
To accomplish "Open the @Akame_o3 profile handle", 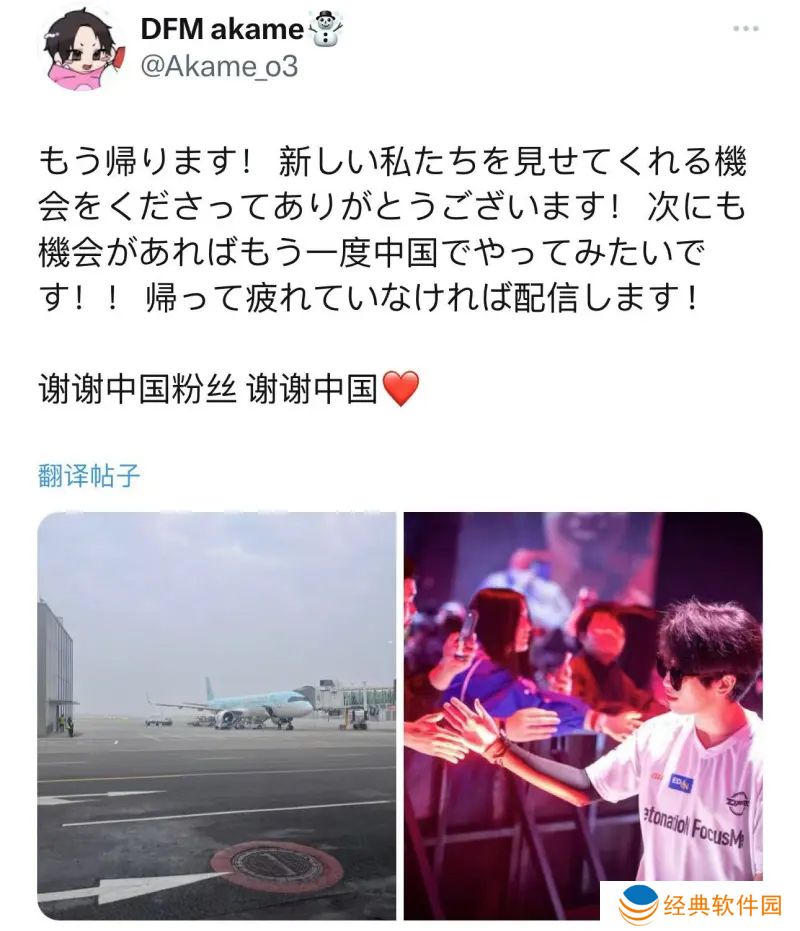I will (x=219, y=67).
